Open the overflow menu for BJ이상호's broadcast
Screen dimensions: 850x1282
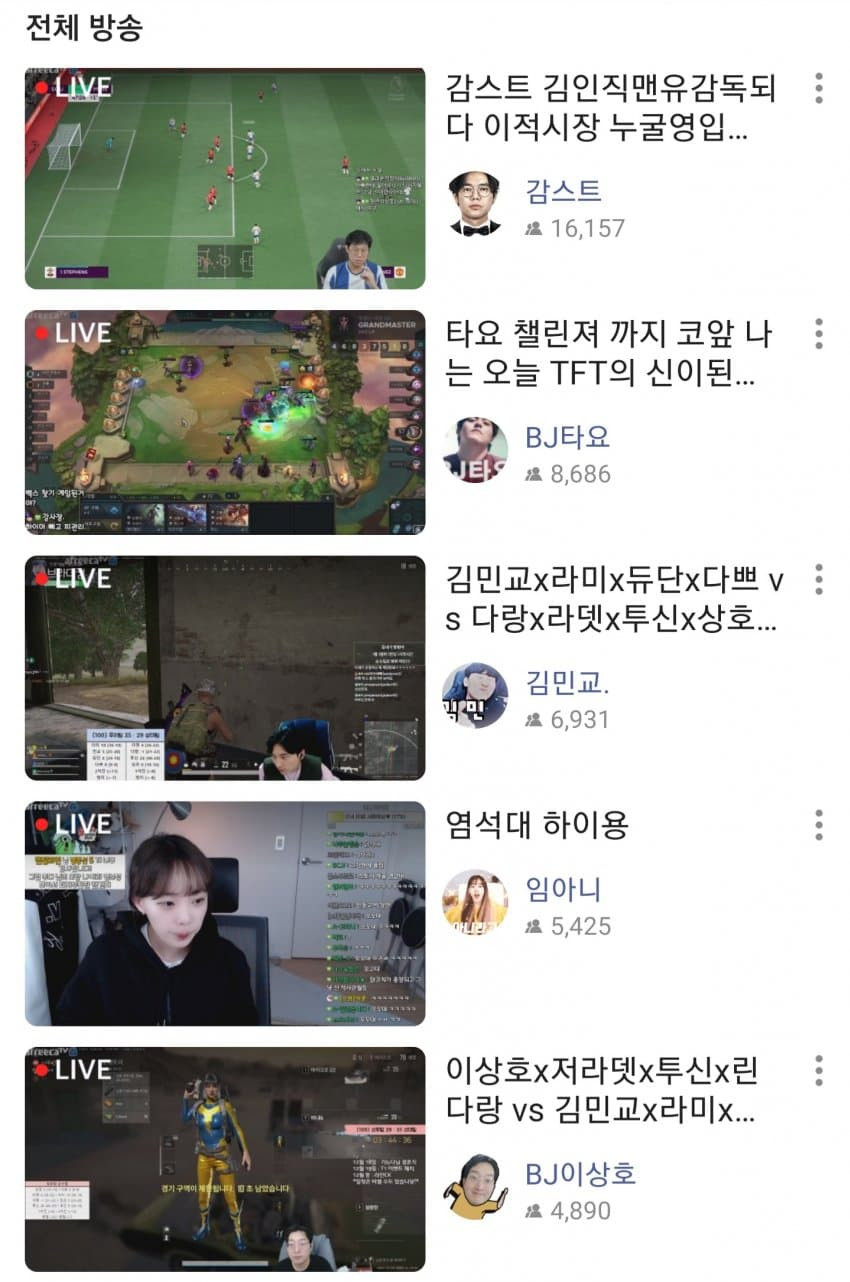pyautogui.click(x=819, y=1070)
